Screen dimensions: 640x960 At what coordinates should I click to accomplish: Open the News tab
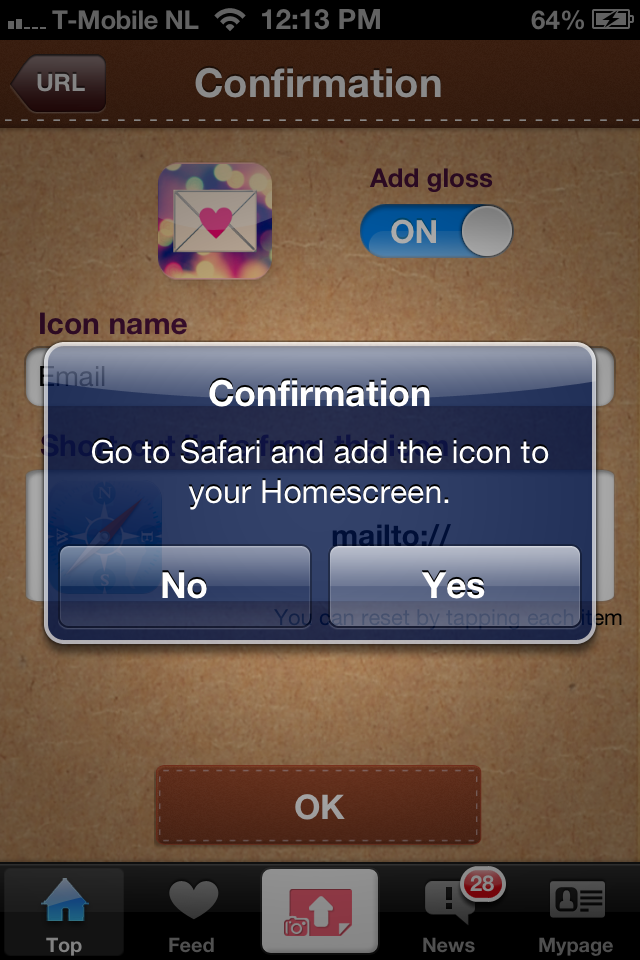449,912
